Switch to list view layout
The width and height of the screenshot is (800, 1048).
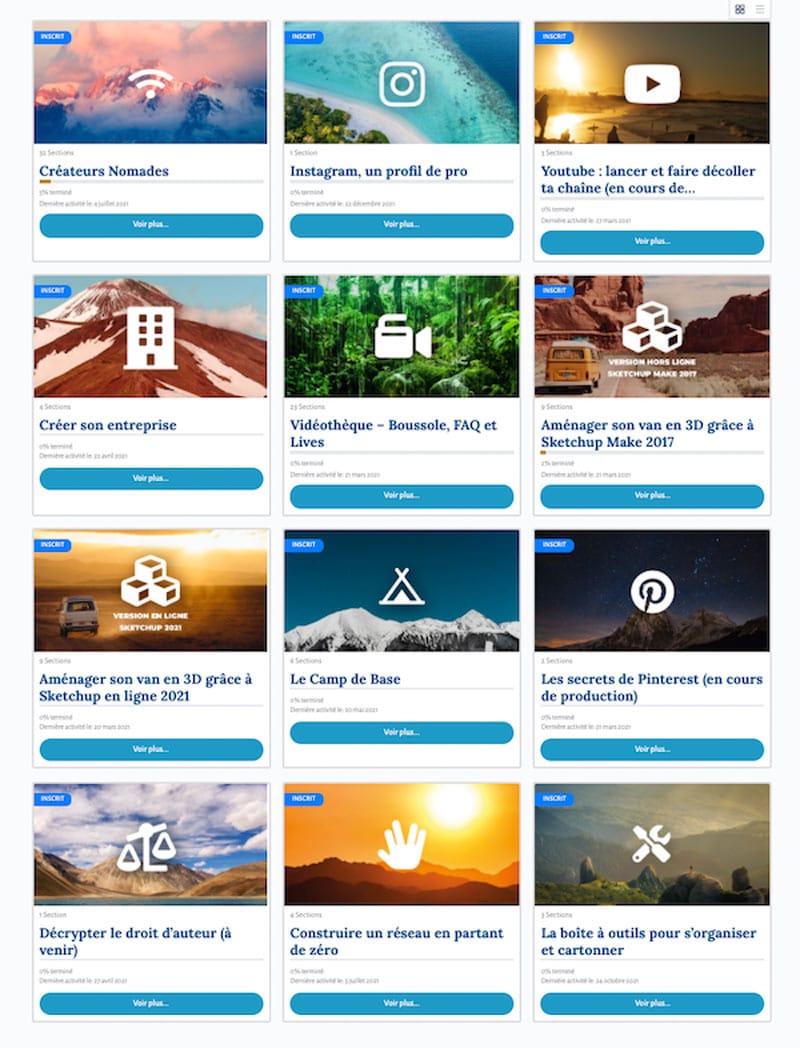[760, 9]
